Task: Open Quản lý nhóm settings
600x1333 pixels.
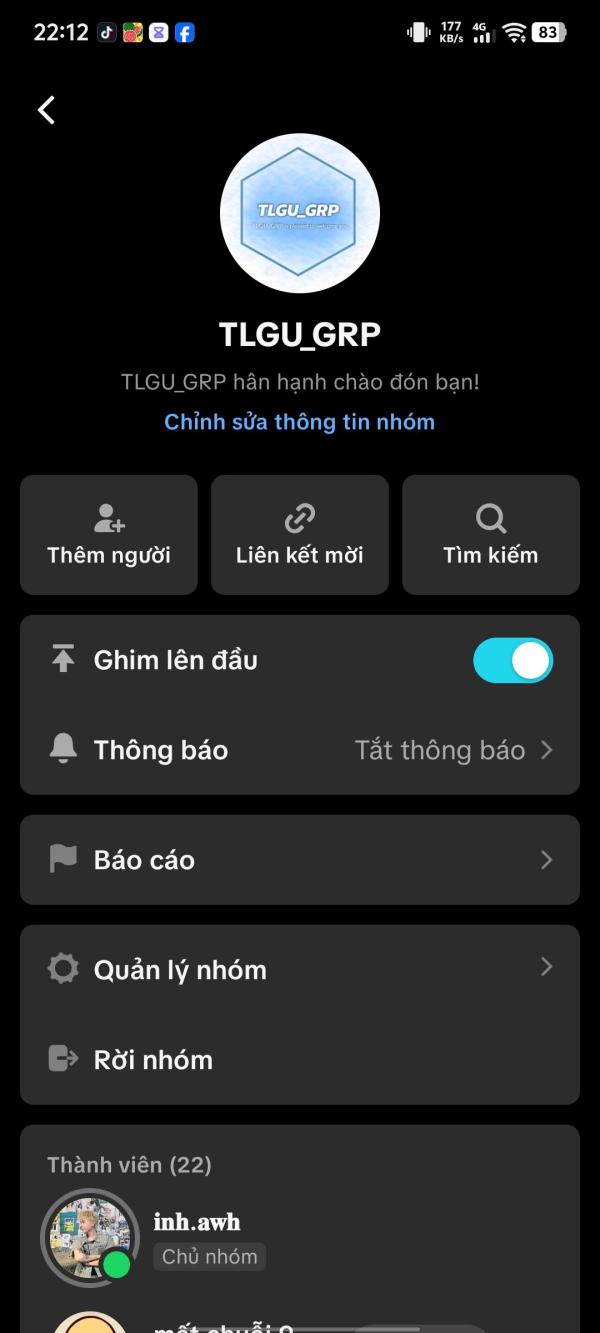Action: (x=299, y=969)
